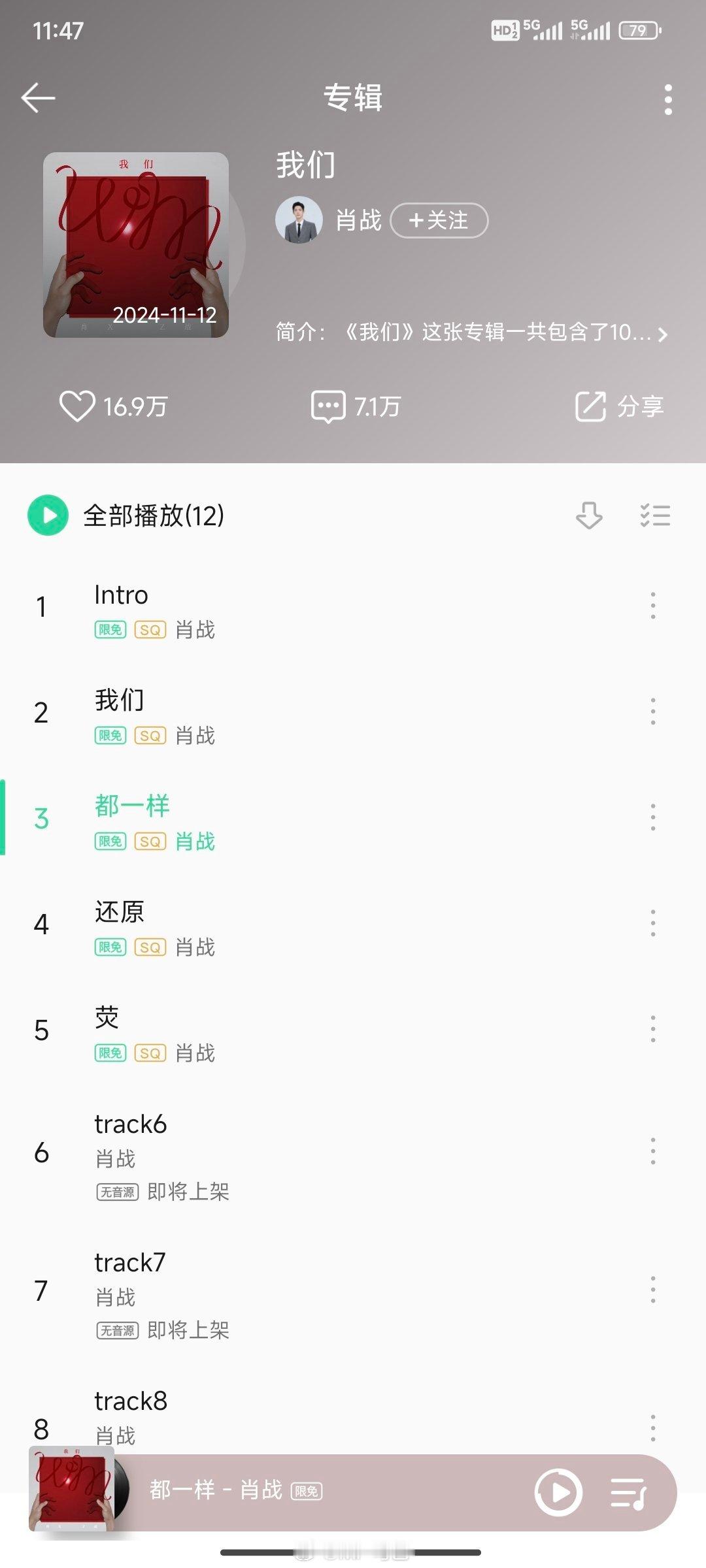
Task: Open more options for 都一样
Action: pos(652,817)
